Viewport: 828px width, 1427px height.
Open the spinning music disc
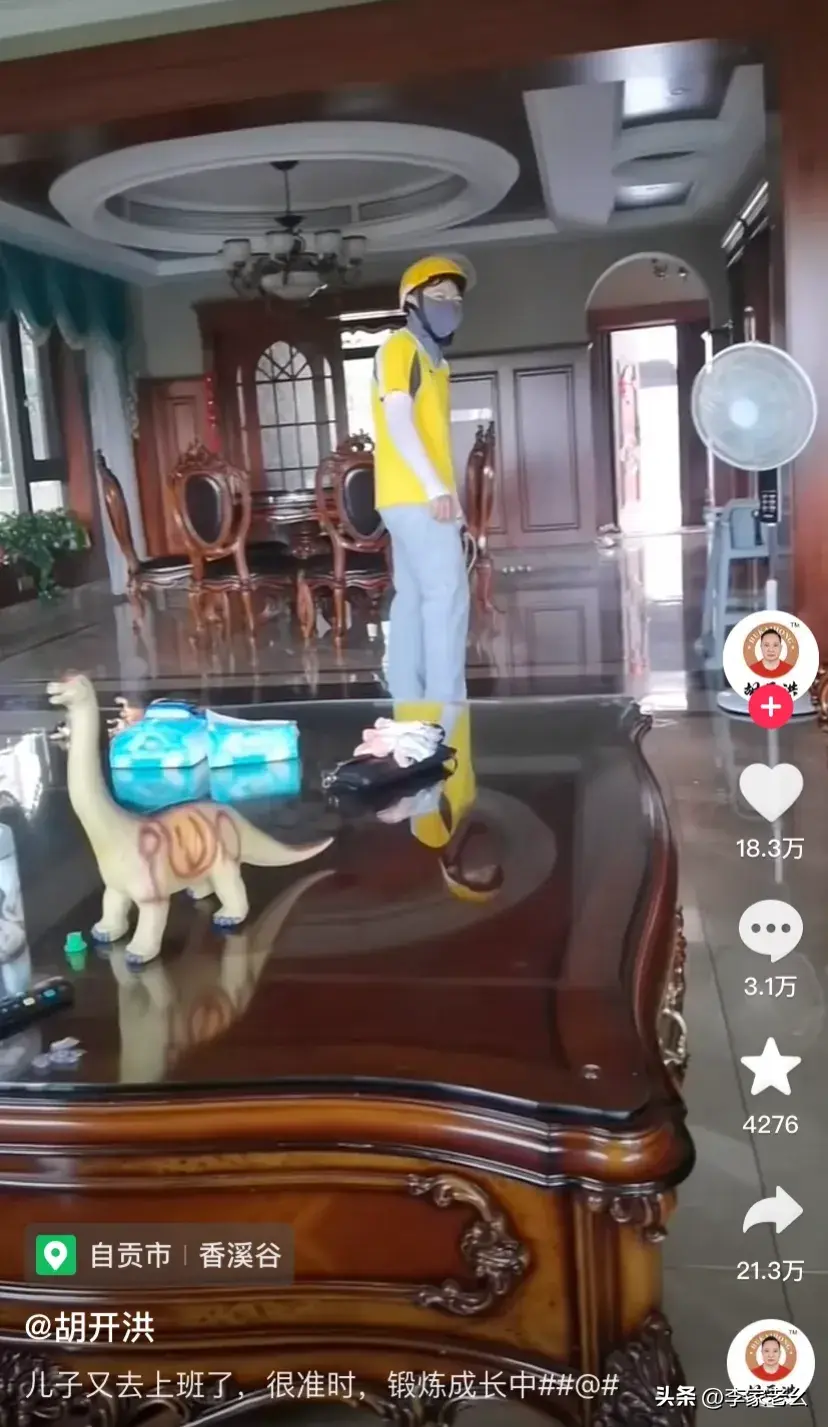[x=770, y=1362]
